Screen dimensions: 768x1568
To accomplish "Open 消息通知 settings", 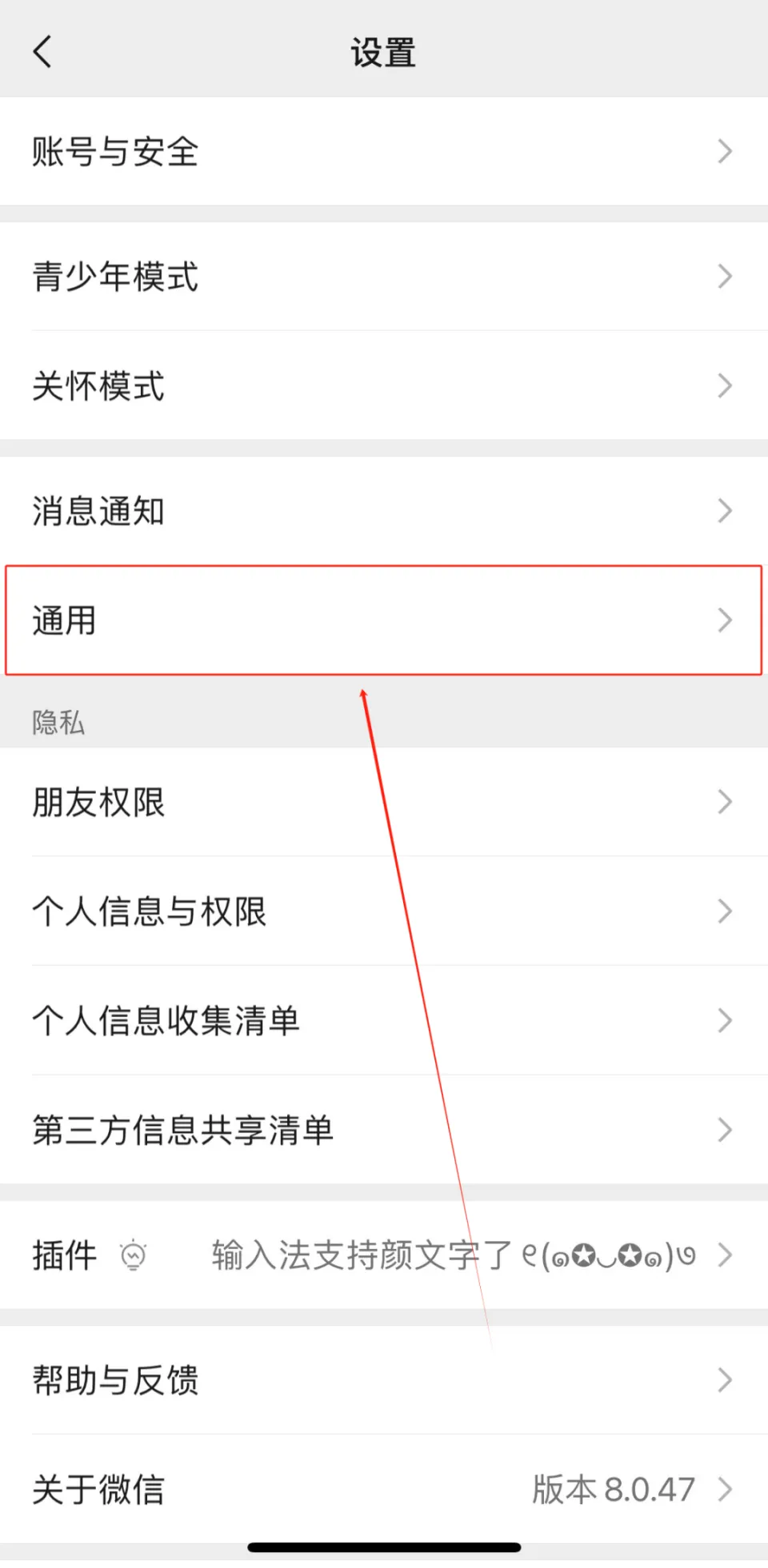I will pyautogui.click(x=384, y=511).
